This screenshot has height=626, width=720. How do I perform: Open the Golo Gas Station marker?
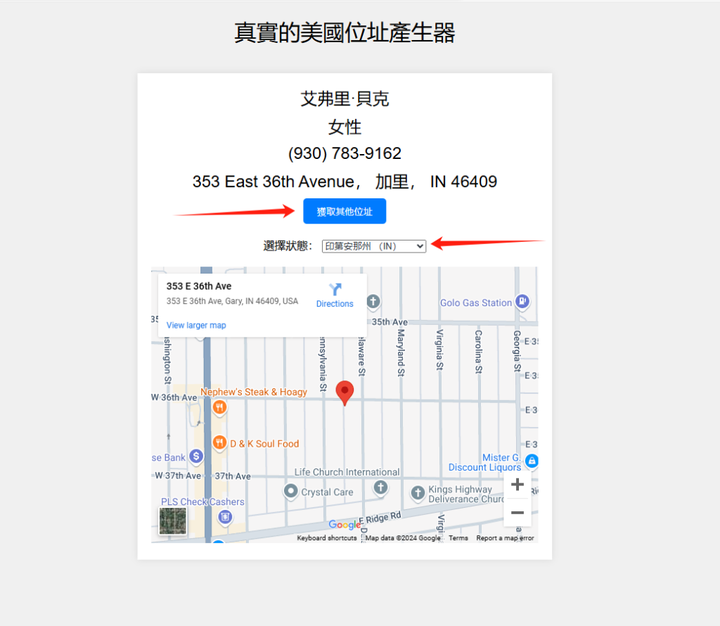[520, 302]
